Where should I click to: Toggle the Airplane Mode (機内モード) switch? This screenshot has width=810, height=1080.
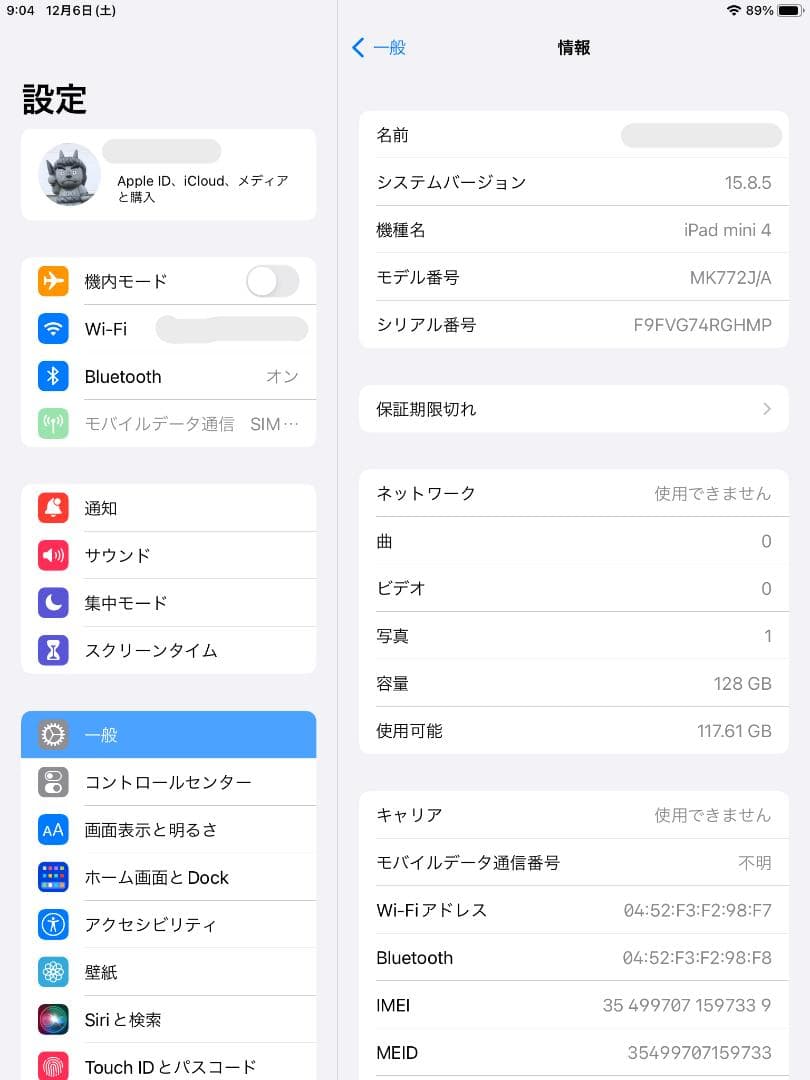coord(272,281)
